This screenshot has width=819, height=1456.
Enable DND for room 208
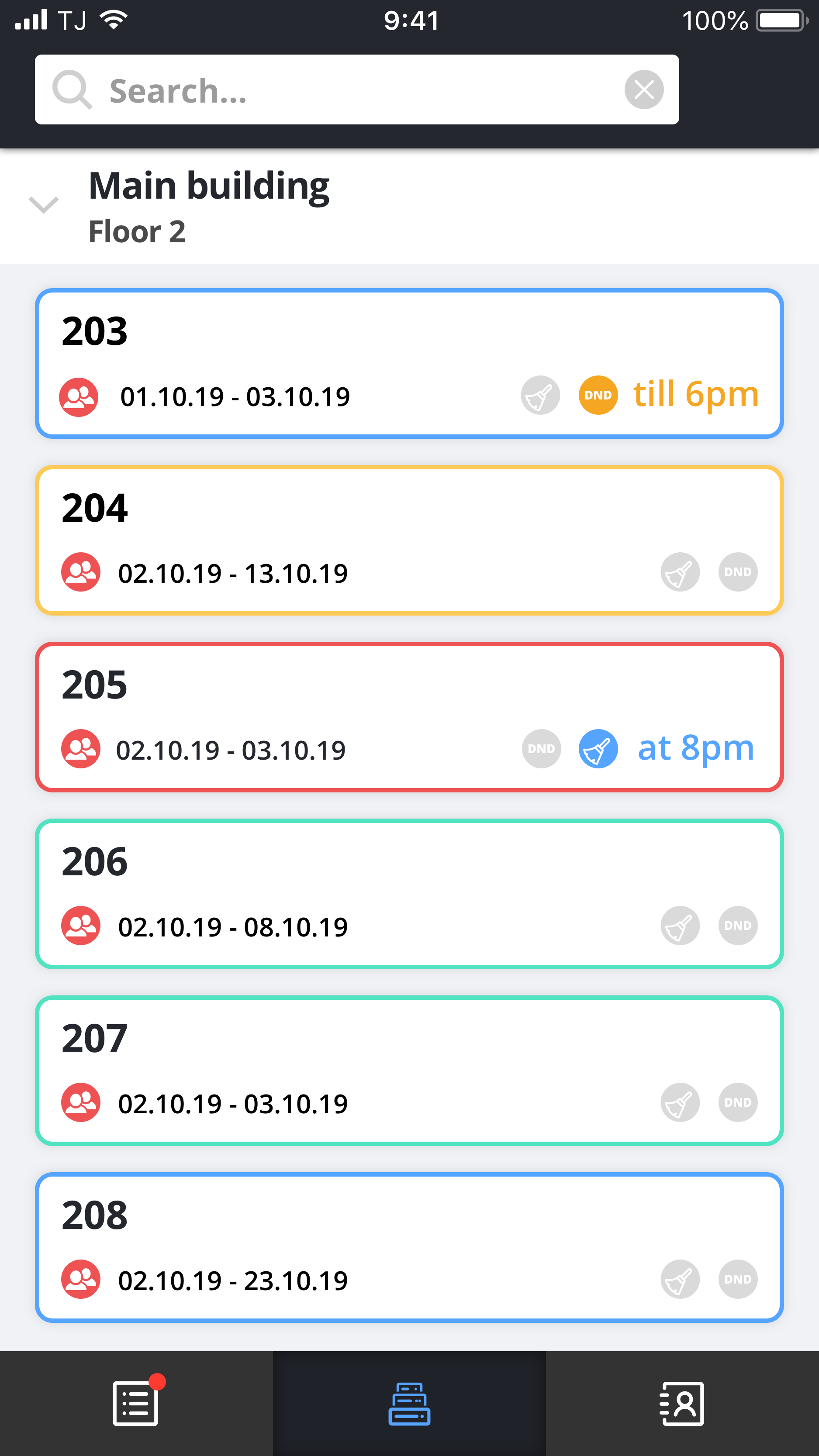(738, 1280)
